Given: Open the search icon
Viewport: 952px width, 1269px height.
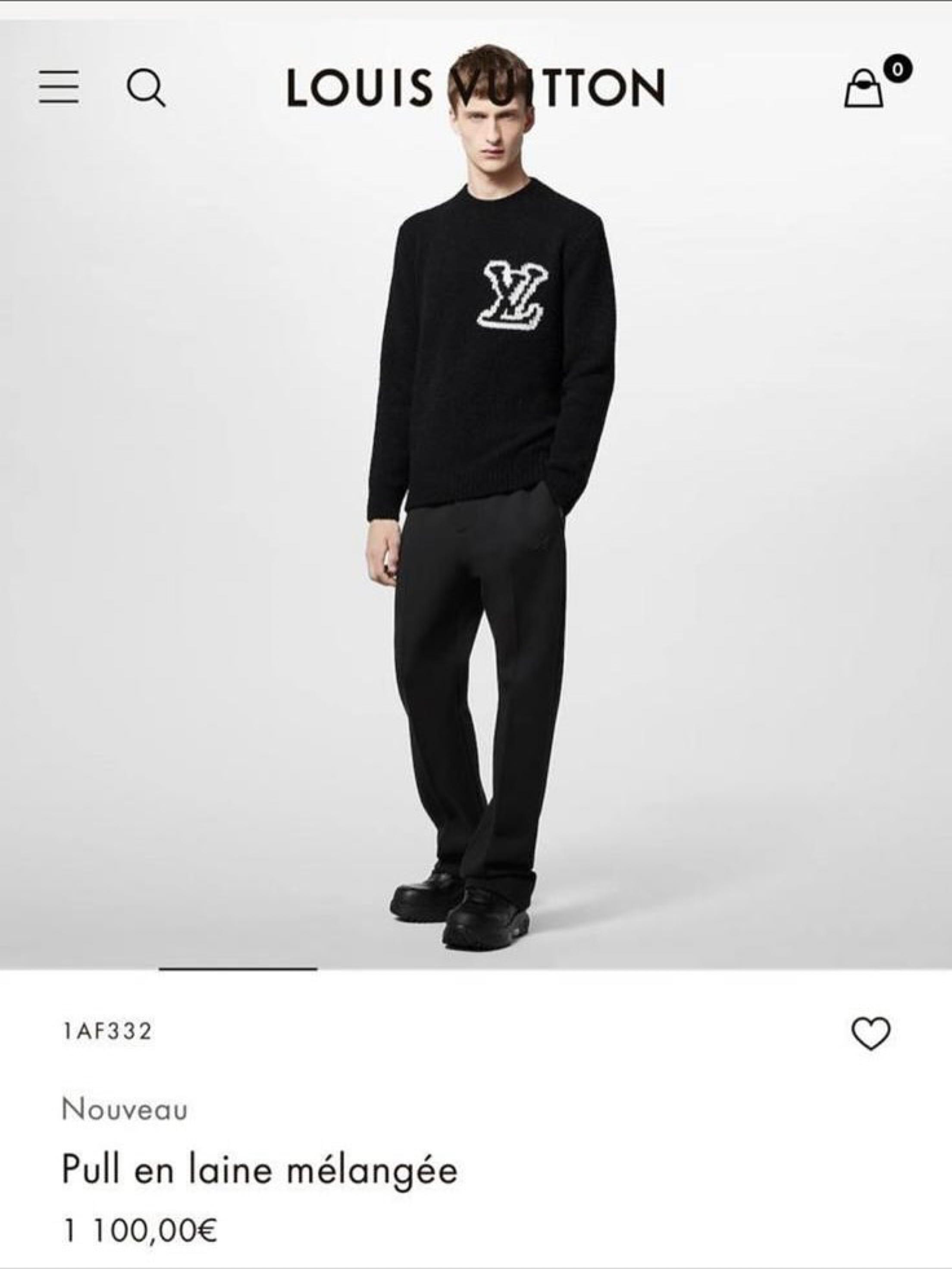Looking at the screenshot, I should point(146,88).
